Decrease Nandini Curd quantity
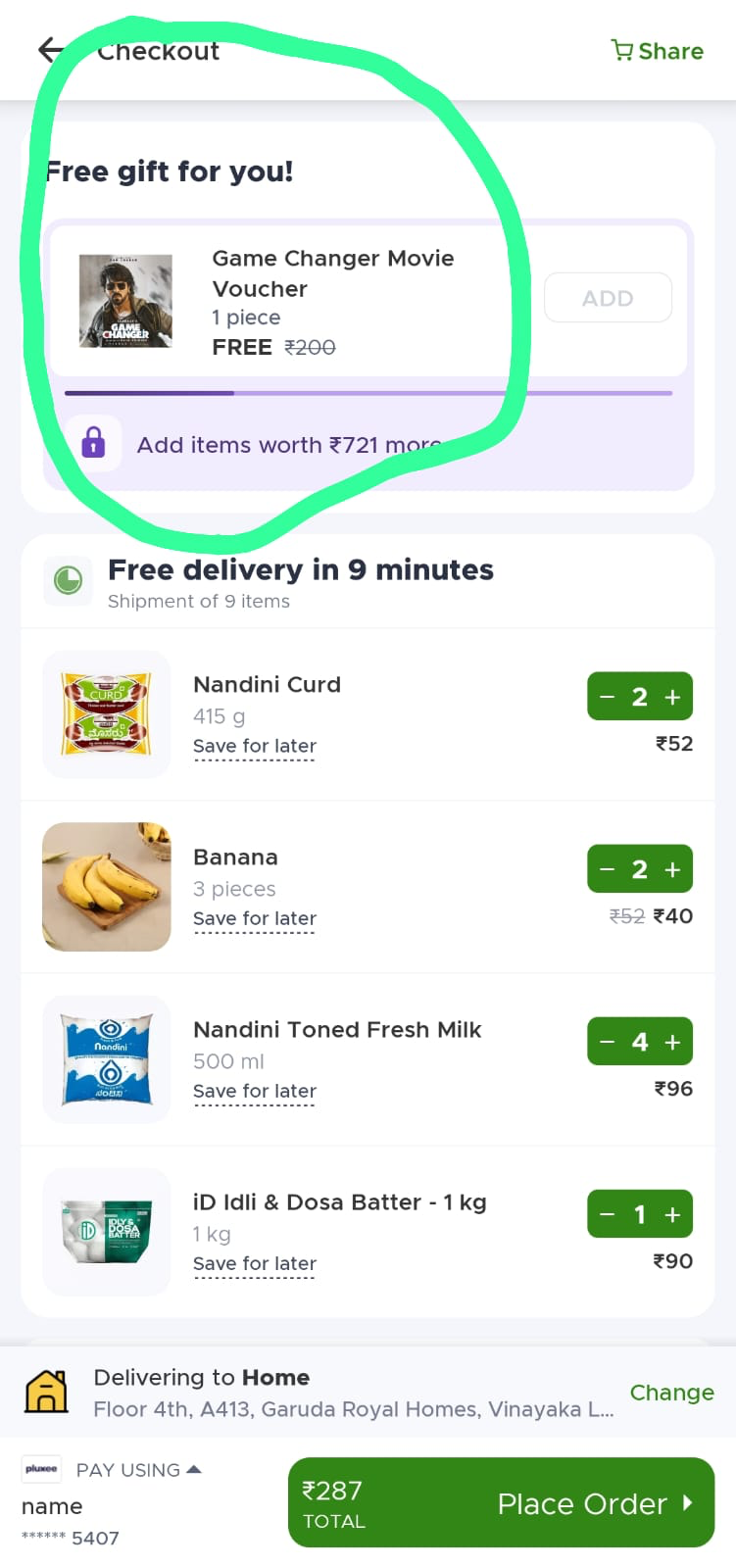Viewport: 736px width, 1568px height. [608, 697]
